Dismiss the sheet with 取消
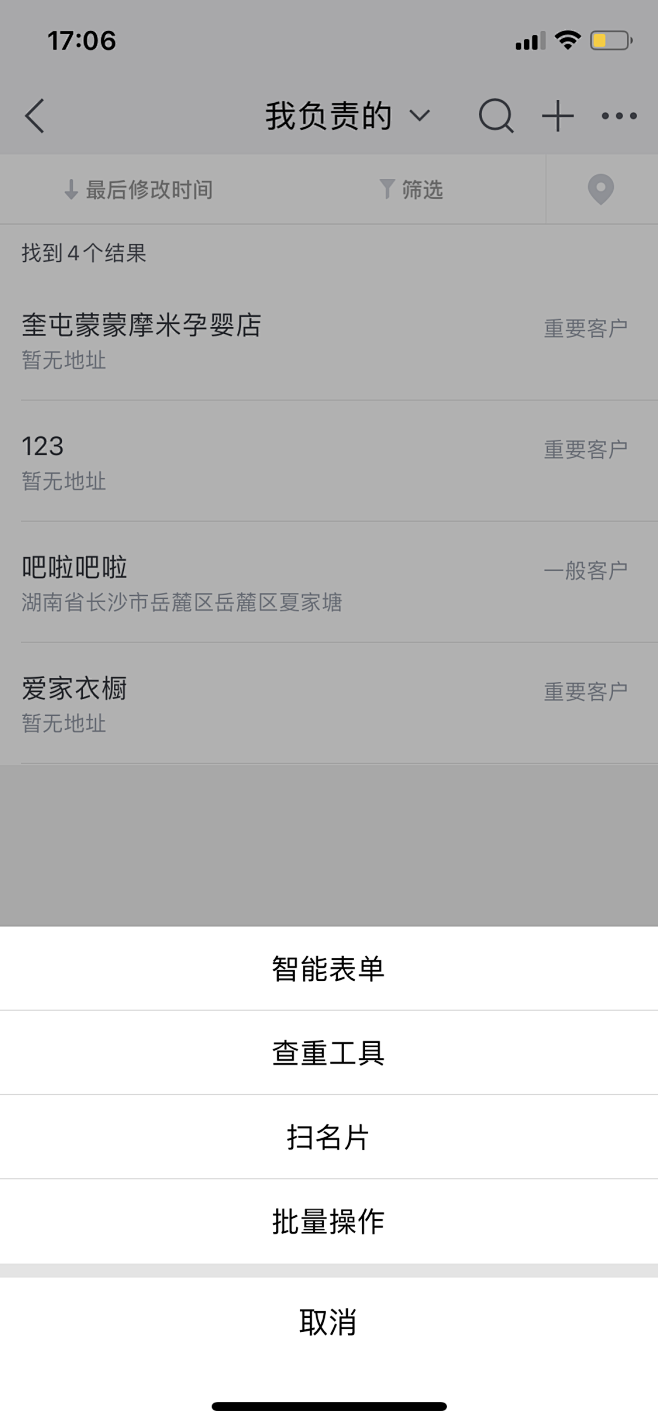The width and height of the screenshot is (658, 1425). pos(329,1322)
